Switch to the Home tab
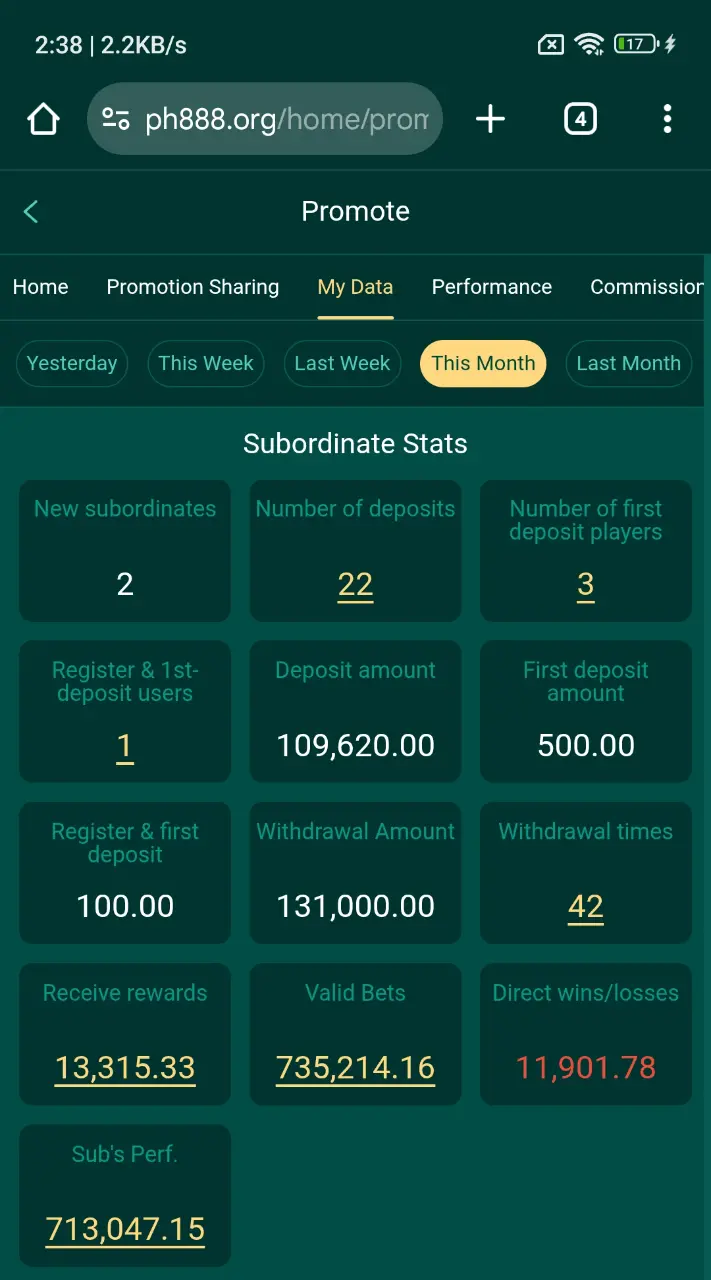The image size is (711, 1280). (41, 287)
